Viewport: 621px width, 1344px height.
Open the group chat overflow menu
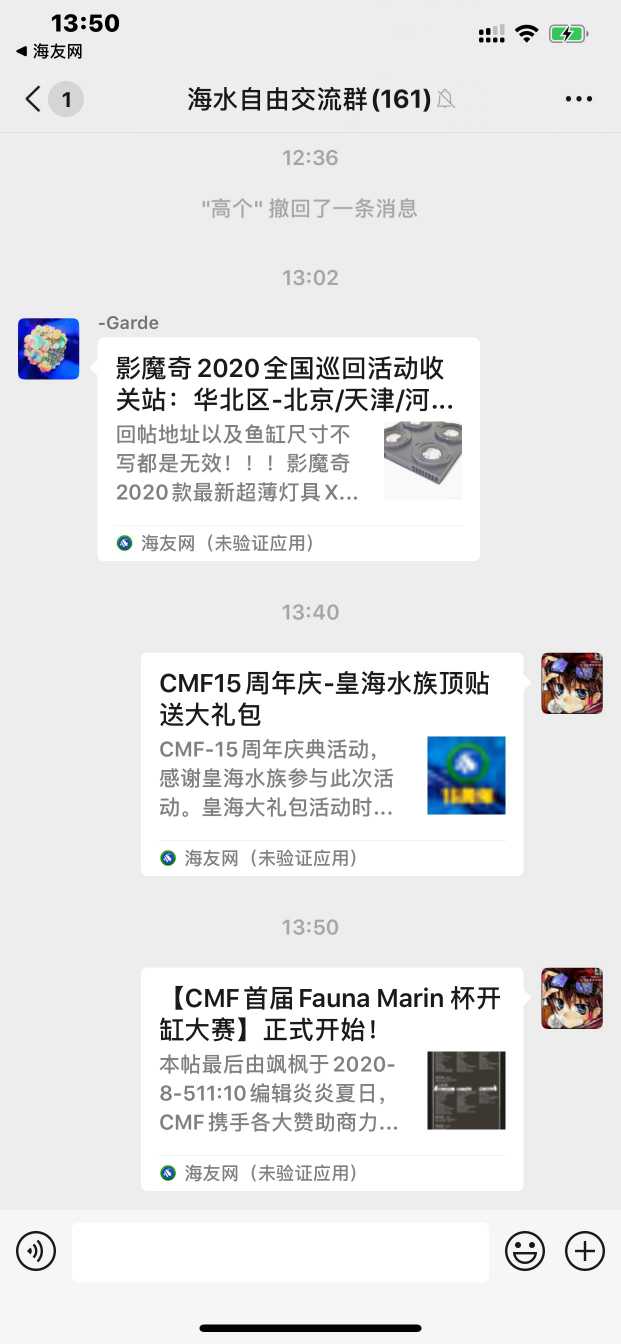pyautogui.click(x=579, y=99)
